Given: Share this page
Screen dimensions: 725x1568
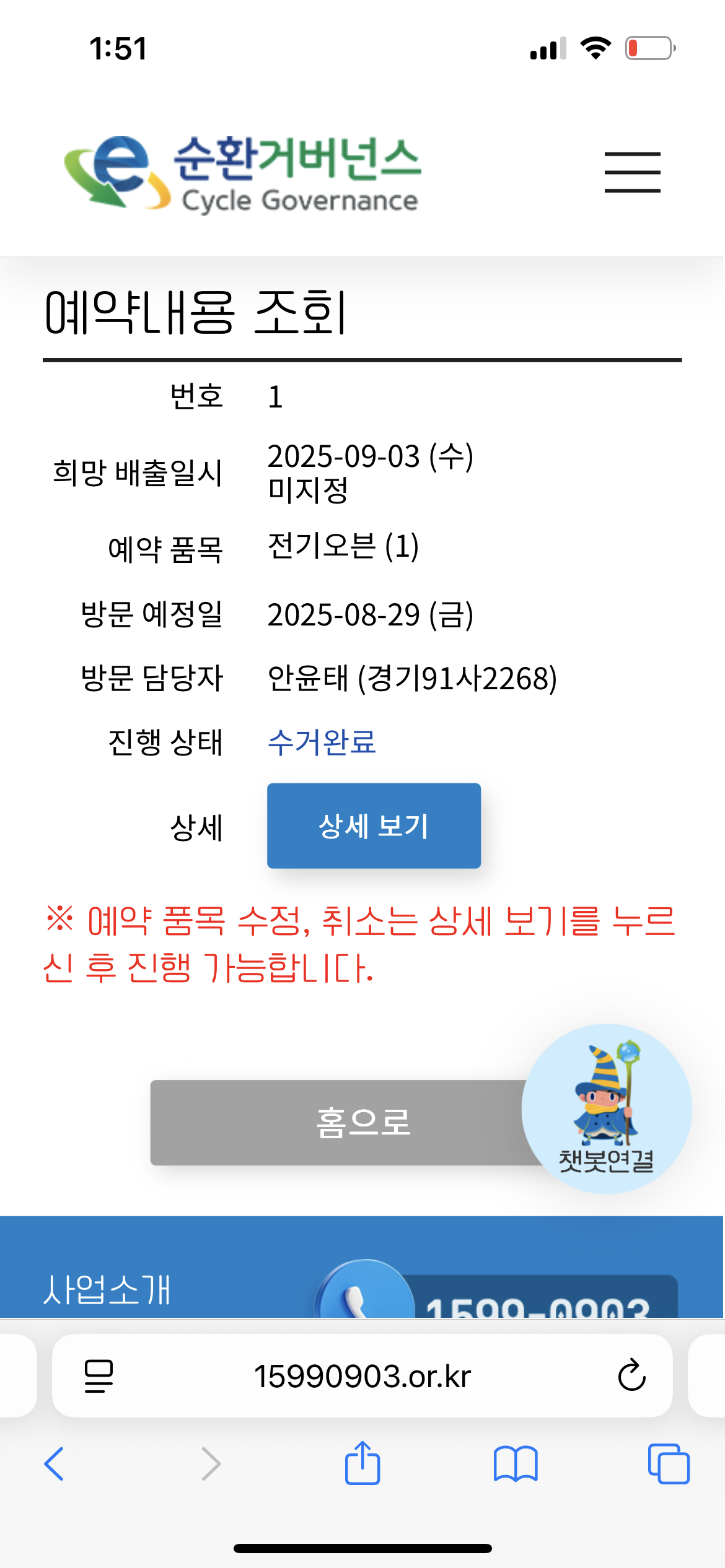Looking at the screenshot, I should pyautogui.click(x=362, y=1463).
